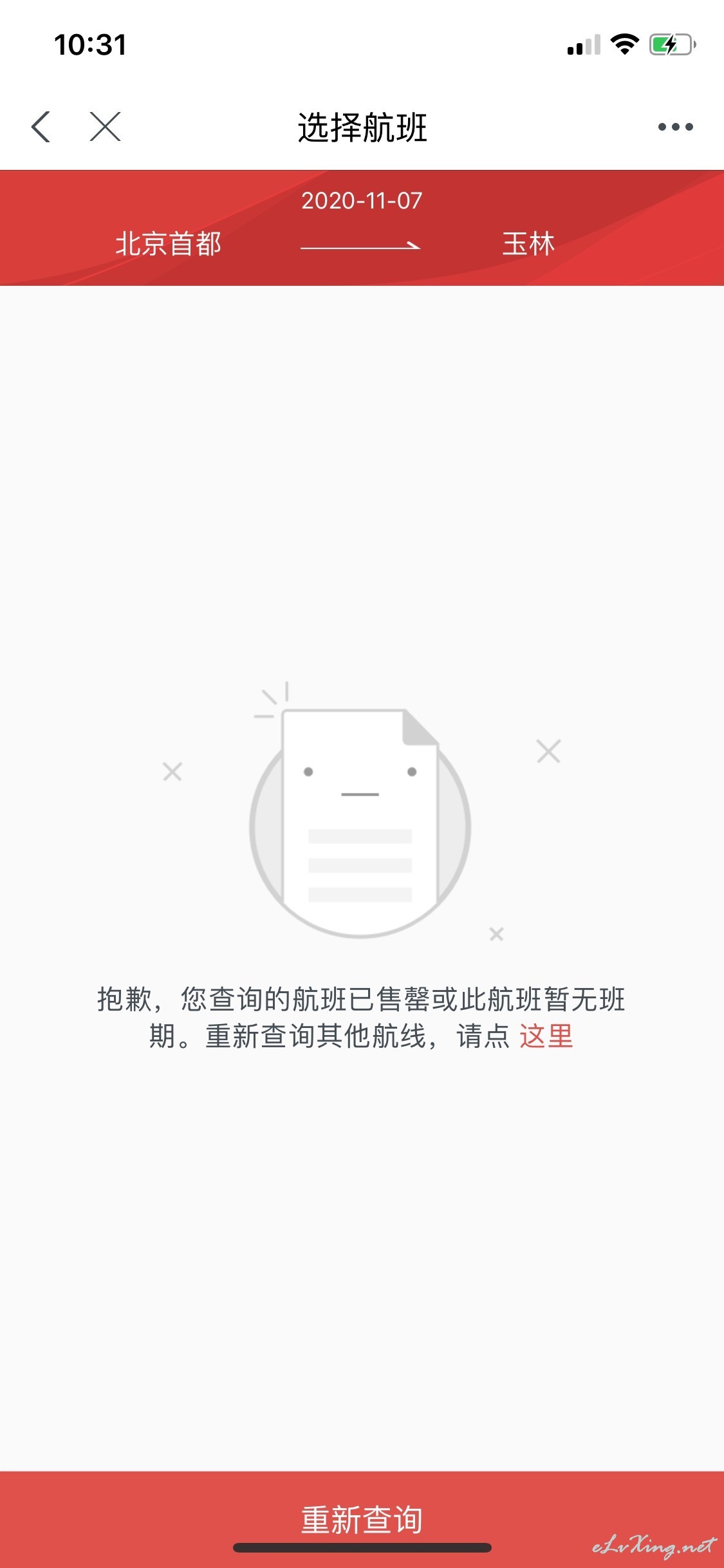Open the three-dot overflow menu
Viewport: 724px width, 1568px height.
tap(676, 127)
